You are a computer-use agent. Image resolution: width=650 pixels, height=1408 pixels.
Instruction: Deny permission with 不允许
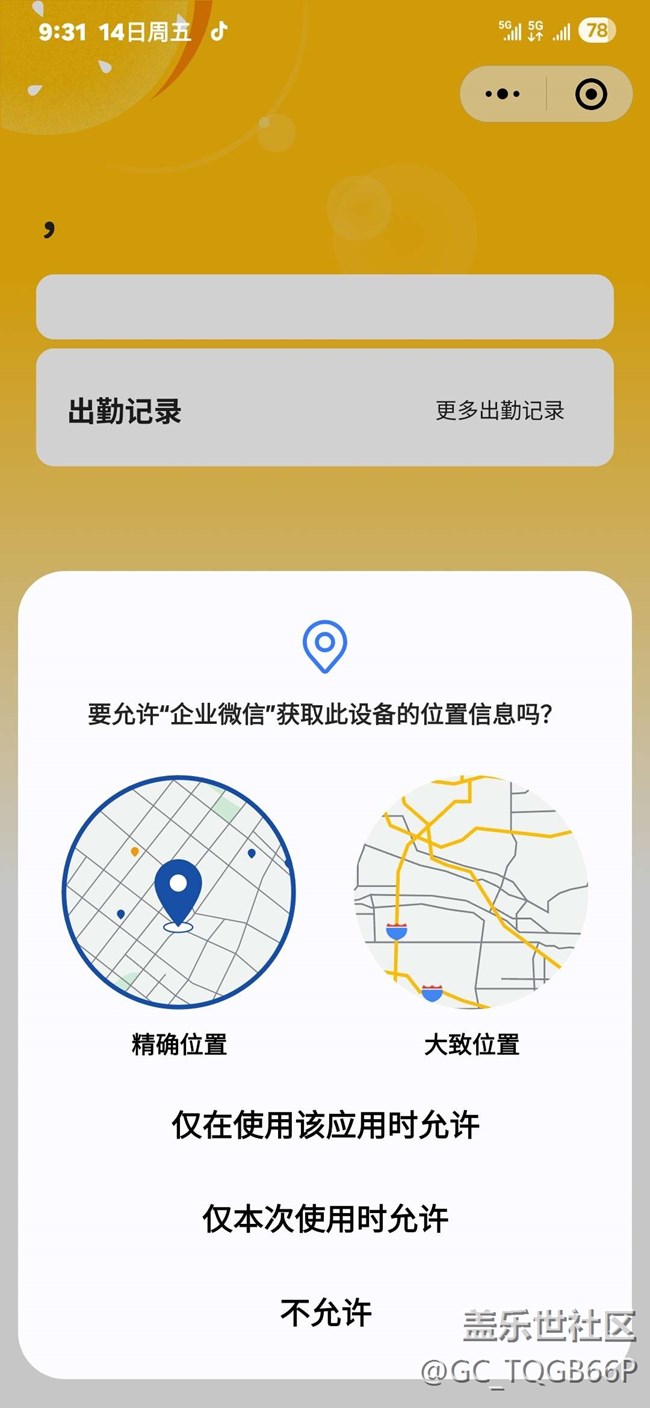(326, 1312)
